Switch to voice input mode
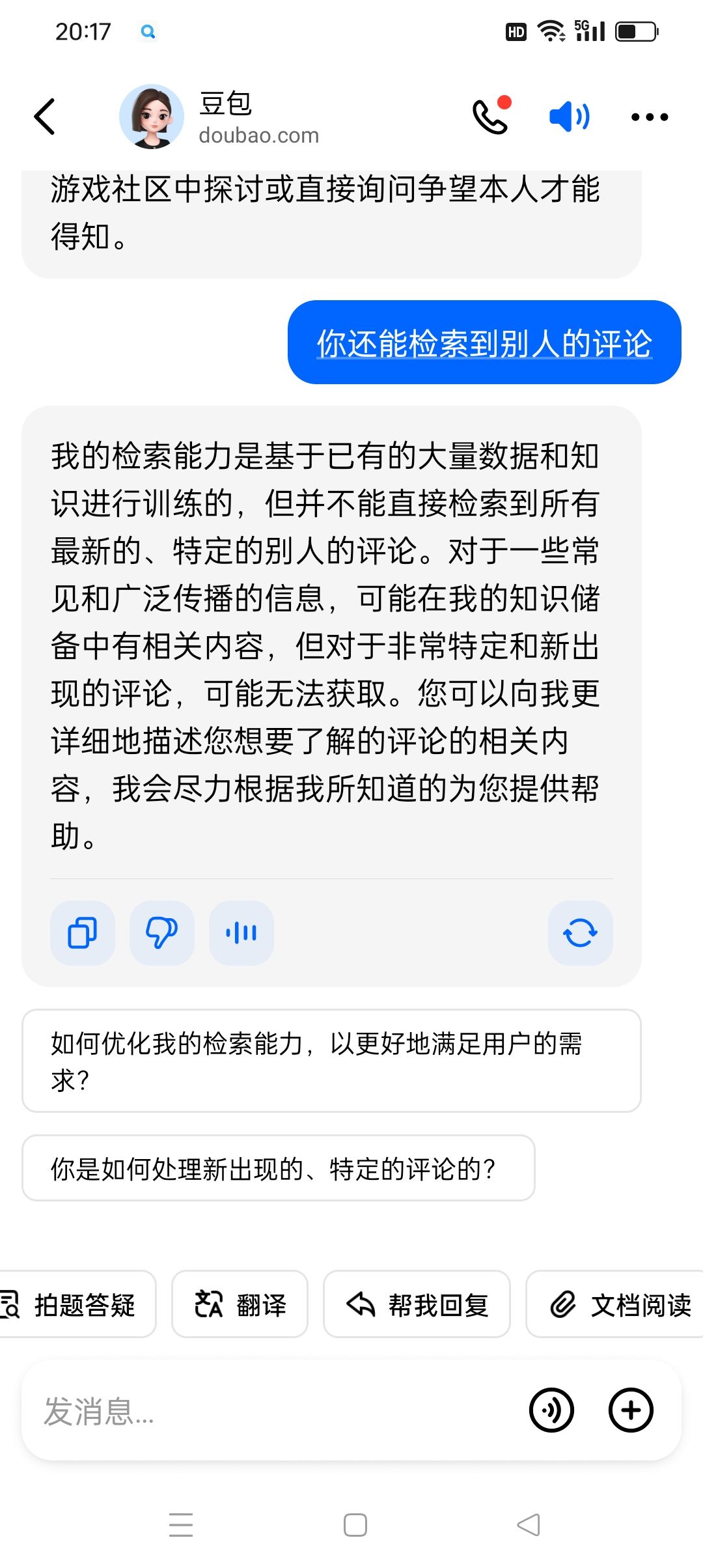Image resolution: width=703 pixels, height=1568 pixels. [551, 1410]
